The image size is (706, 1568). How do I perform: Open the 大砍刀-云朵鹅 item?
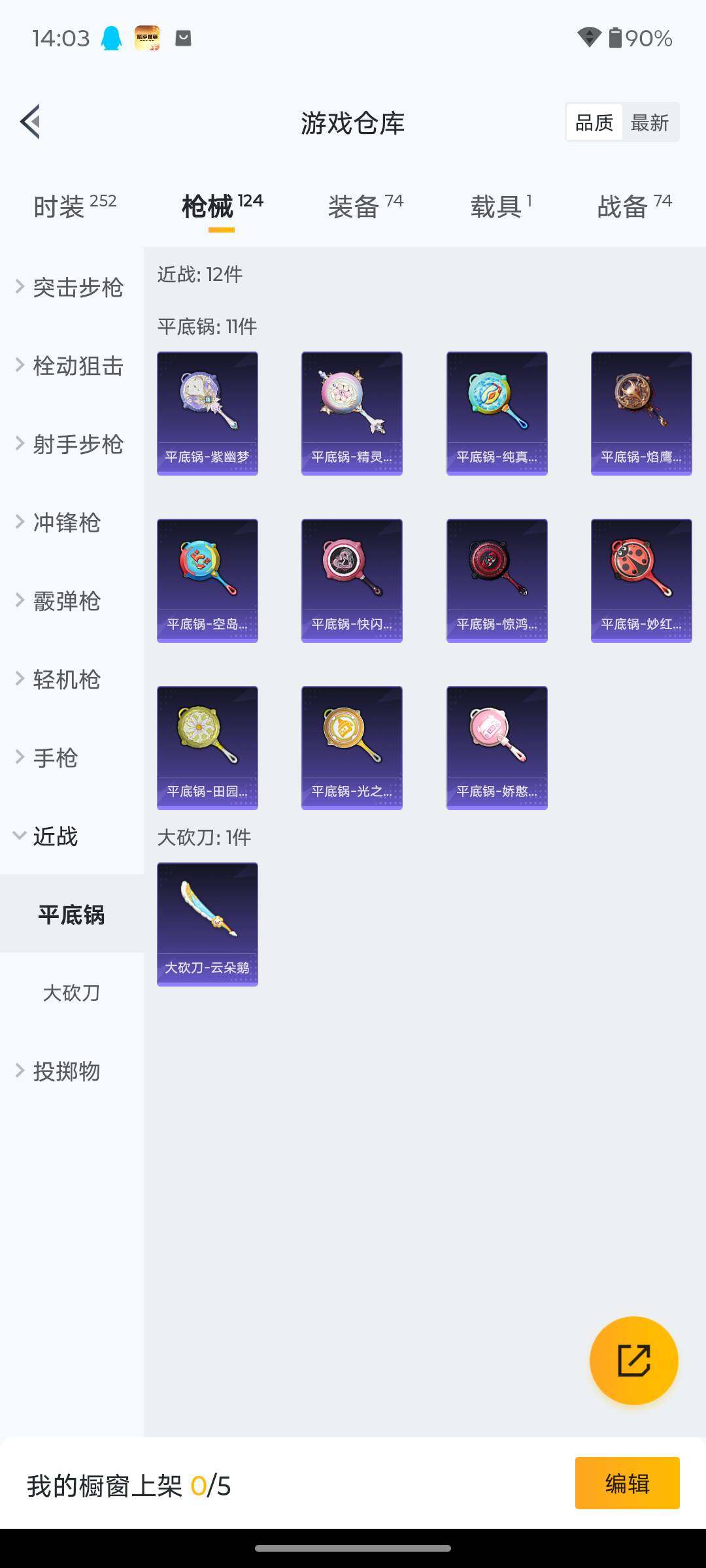click(207, 924)
